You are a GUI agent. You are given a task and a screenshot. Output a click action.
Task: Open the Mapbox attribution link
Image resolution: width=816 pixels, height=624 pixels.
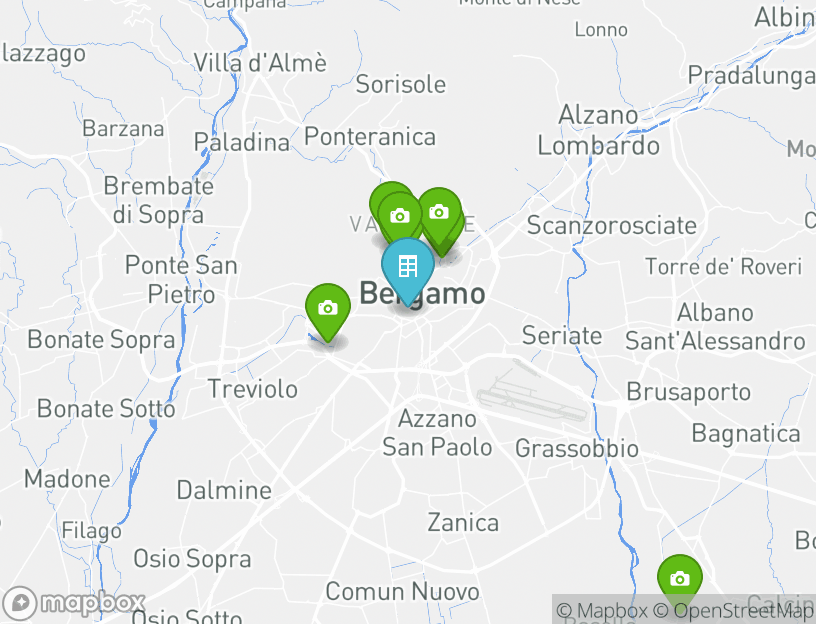click(603, 610)
